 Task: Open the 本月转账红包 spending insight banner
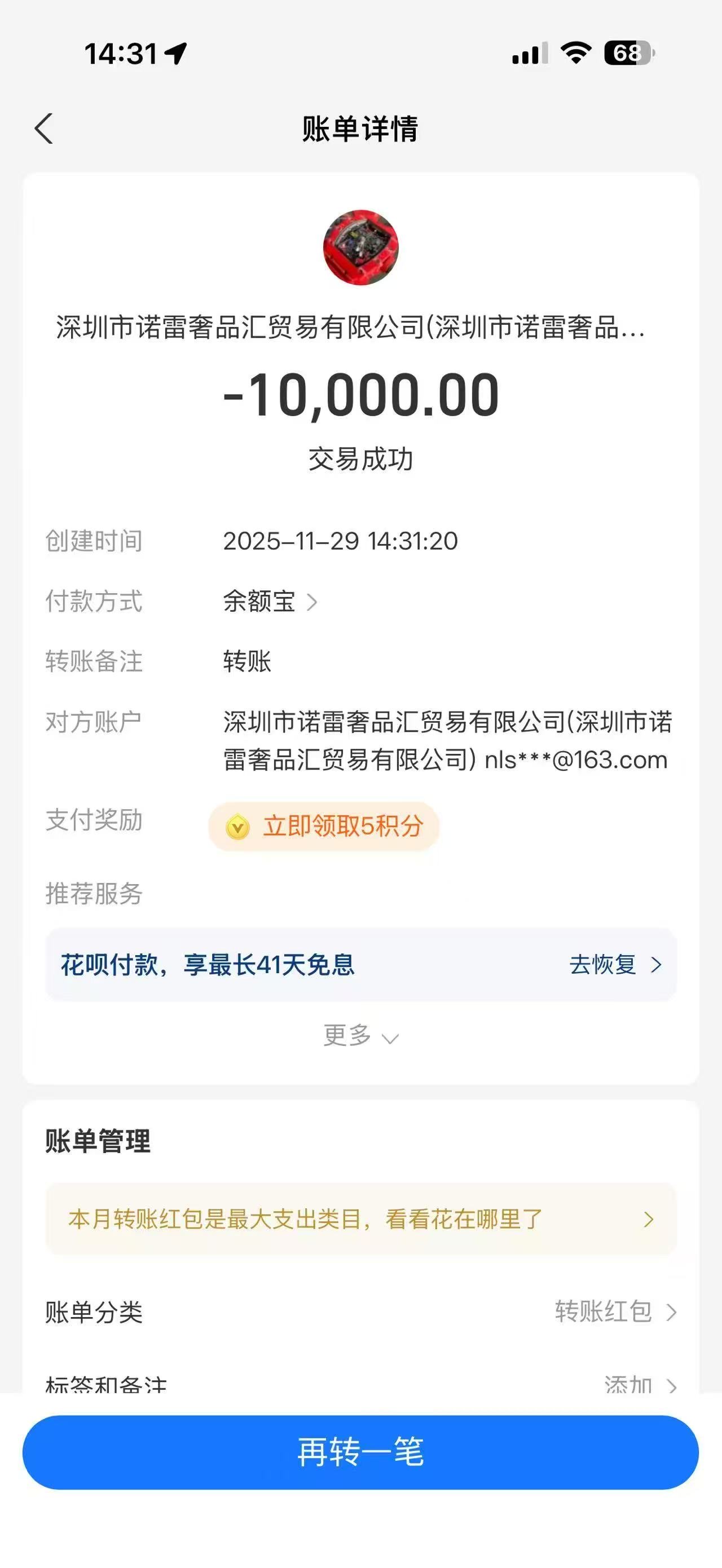[x=360, y=1219]
